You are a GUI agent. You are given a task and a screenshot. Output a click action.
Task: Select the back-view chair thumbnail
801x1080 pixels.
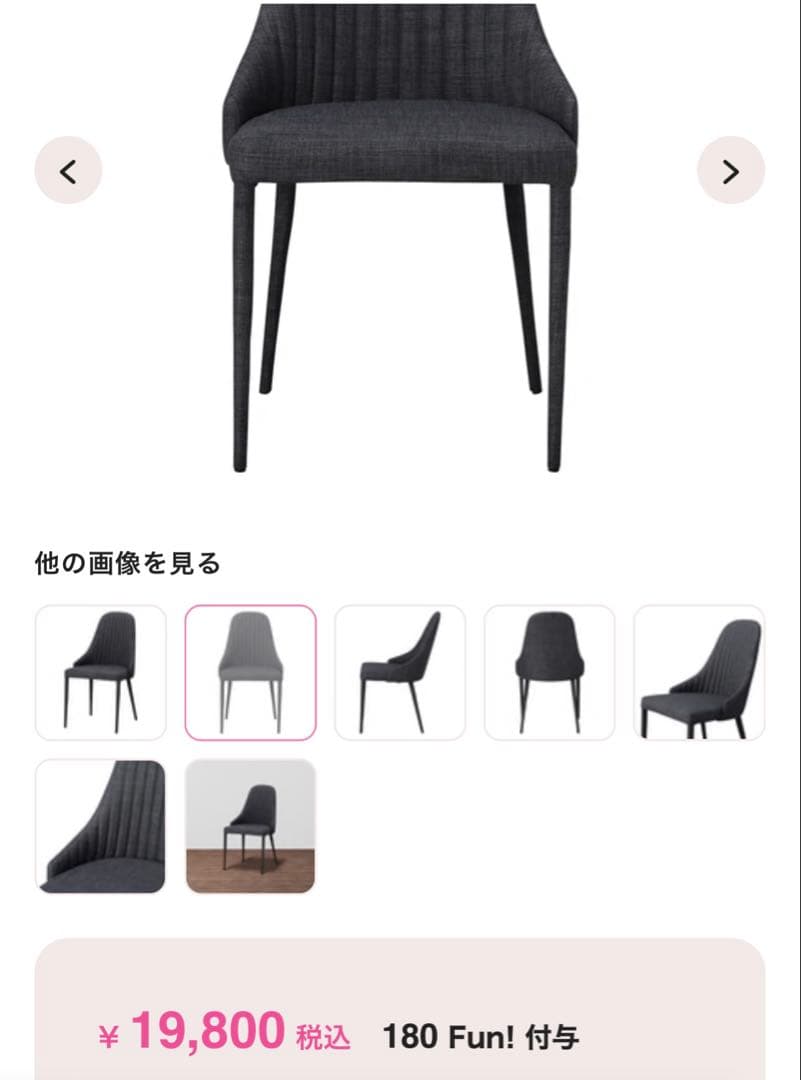tap(549, 672)
